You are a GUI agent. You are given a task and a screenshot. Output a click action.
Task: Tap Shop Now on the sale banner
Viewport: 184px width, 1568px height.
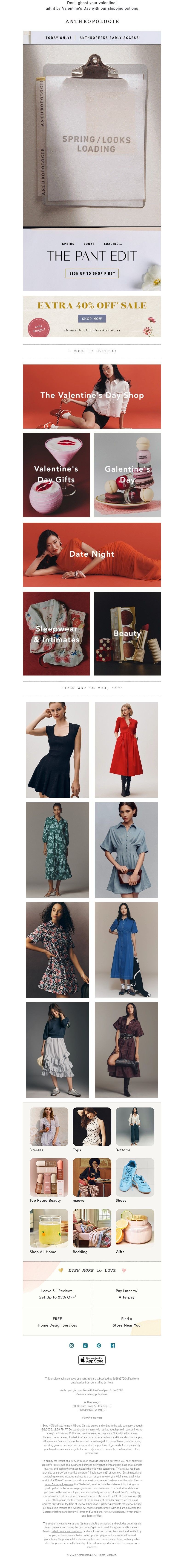click(x=92, y=318)
